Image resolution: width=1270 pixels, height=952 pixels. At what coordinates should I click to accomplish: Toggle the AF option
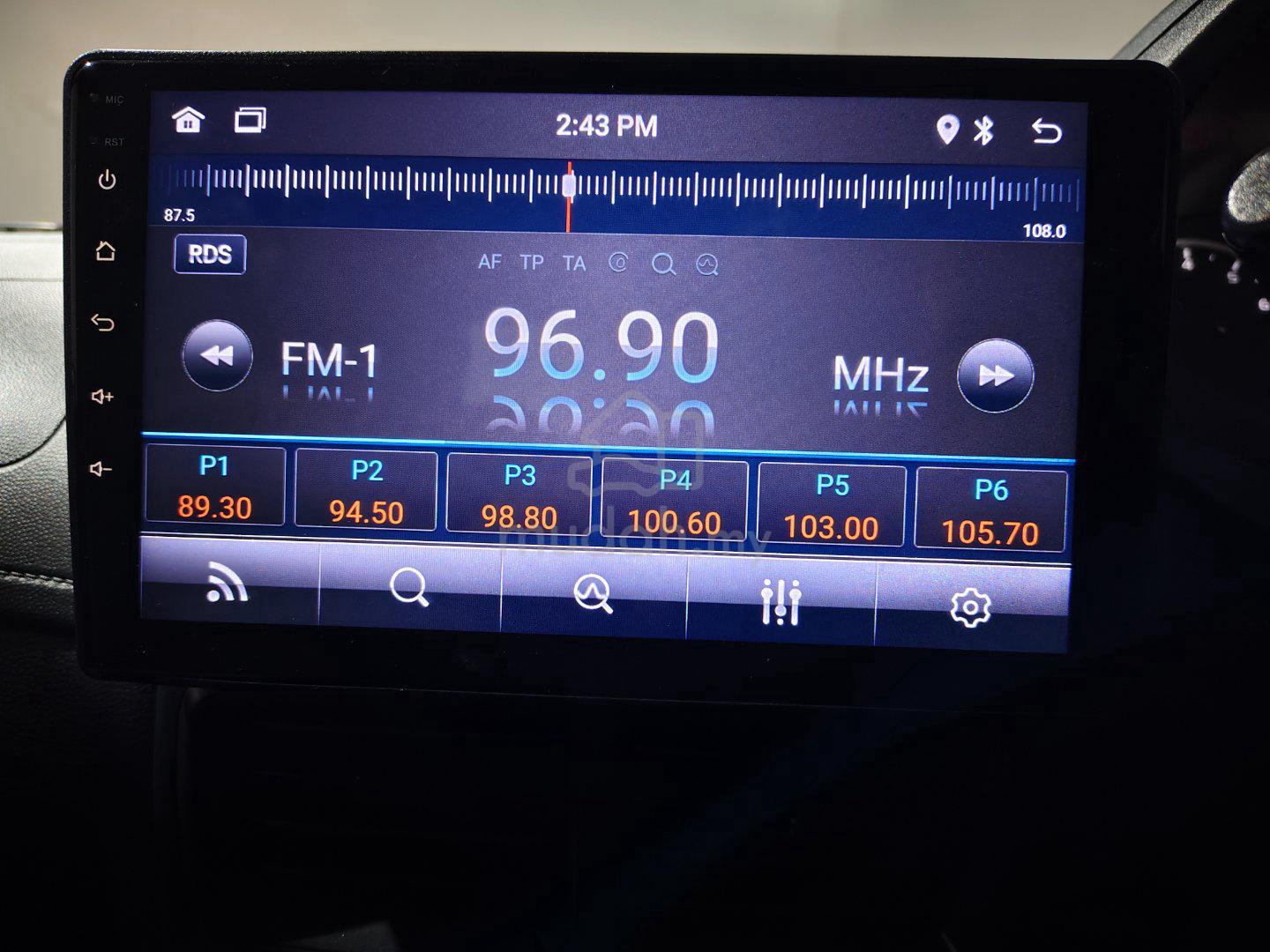pyautogui.click(x=489, y=262)
